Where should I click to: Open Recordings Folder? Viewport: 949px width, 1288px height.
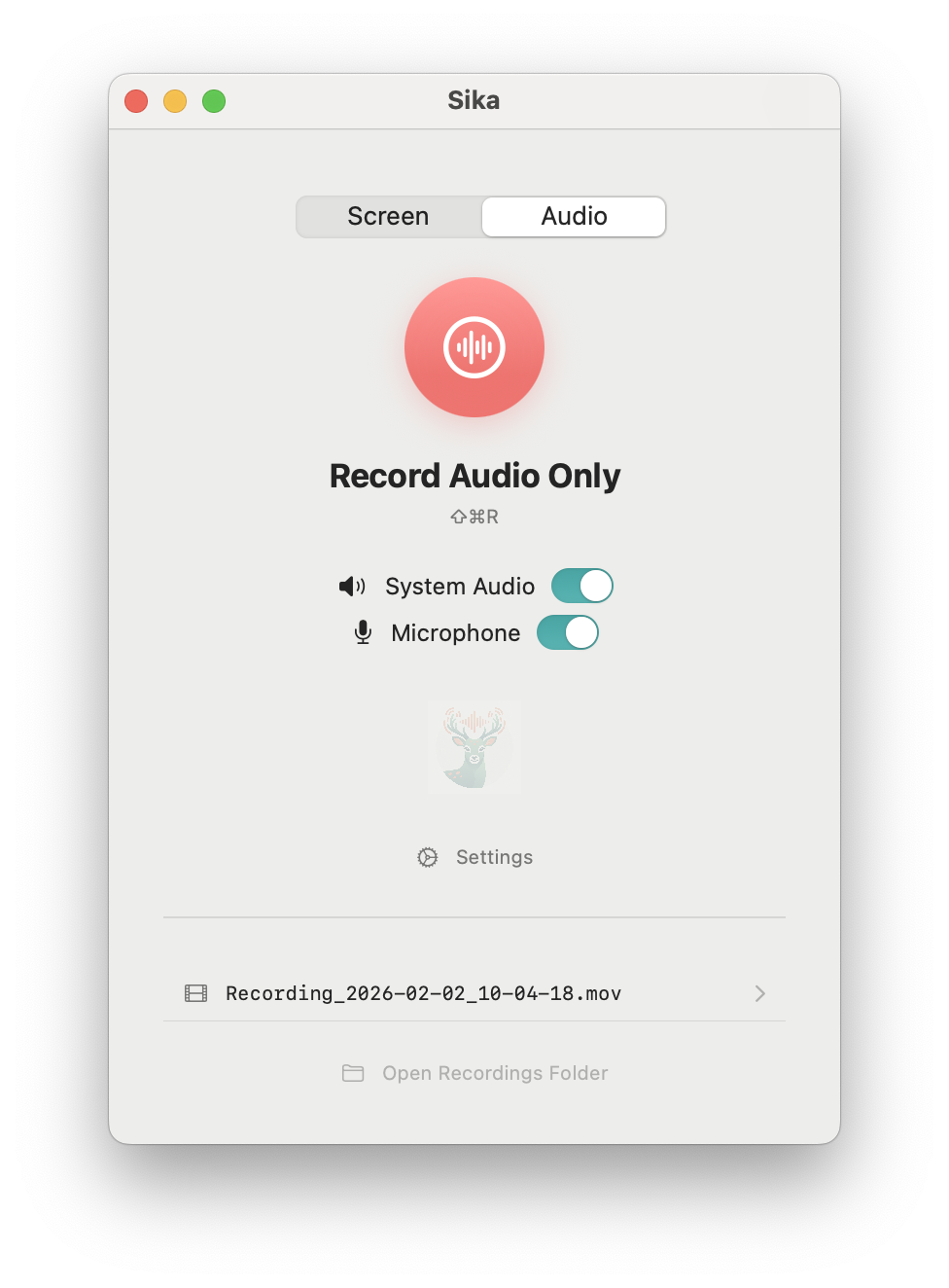pyautogui.click(x=475, y=1073)
